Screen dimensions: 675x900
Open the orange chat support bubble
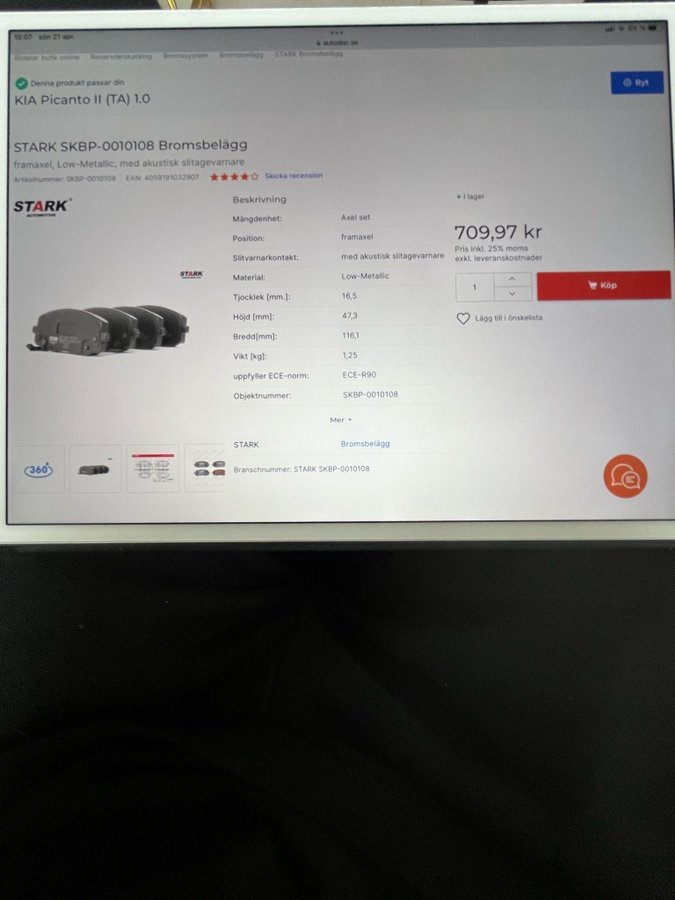point(625,477)
